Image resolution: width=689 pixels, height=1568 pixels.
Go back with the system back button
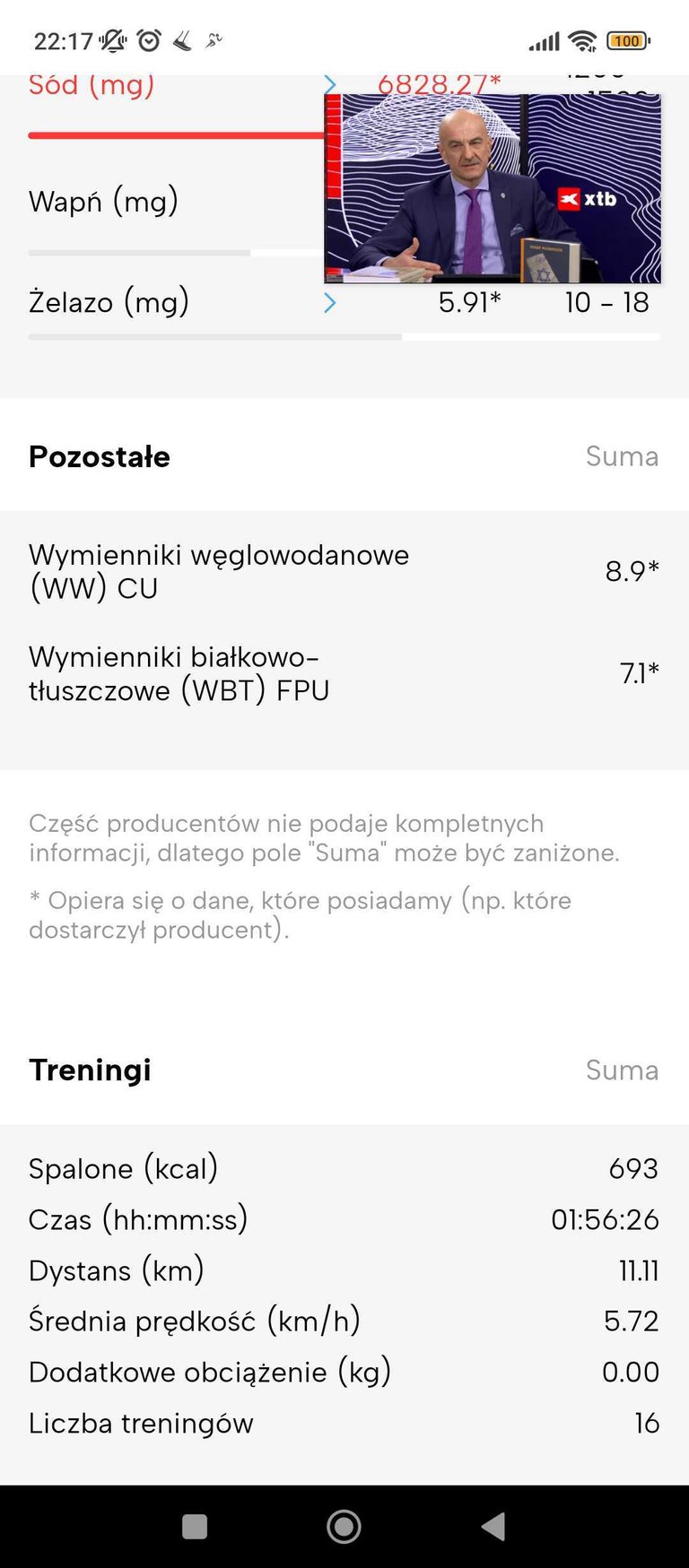493,1526
